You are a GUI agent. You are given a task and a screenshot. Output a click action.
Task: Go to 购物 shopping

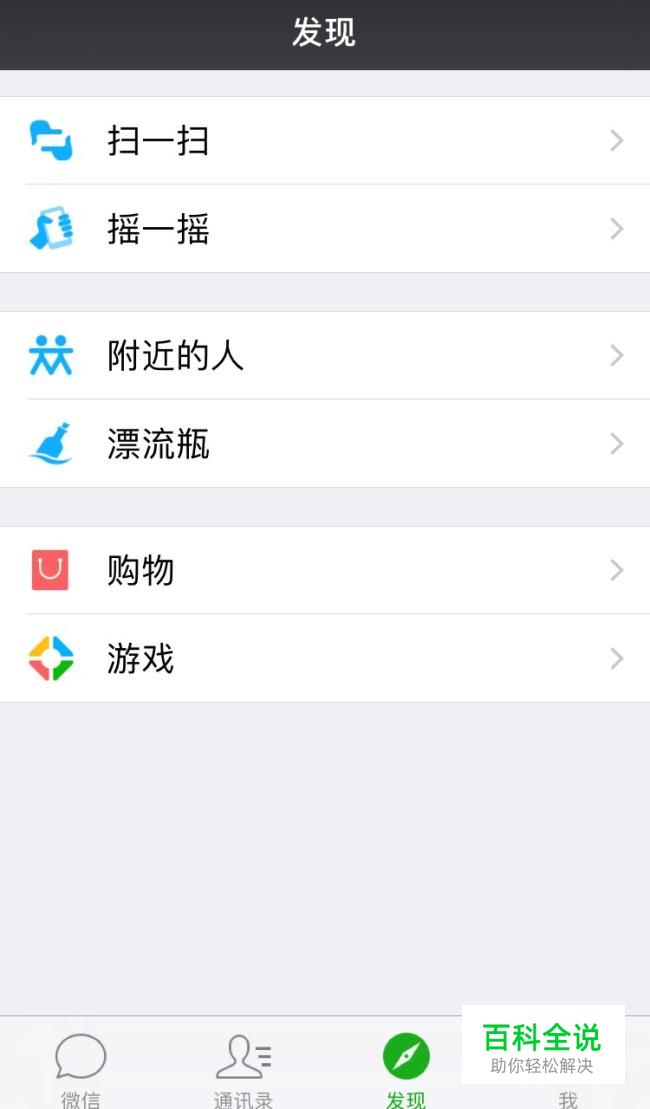pos(324,571)
